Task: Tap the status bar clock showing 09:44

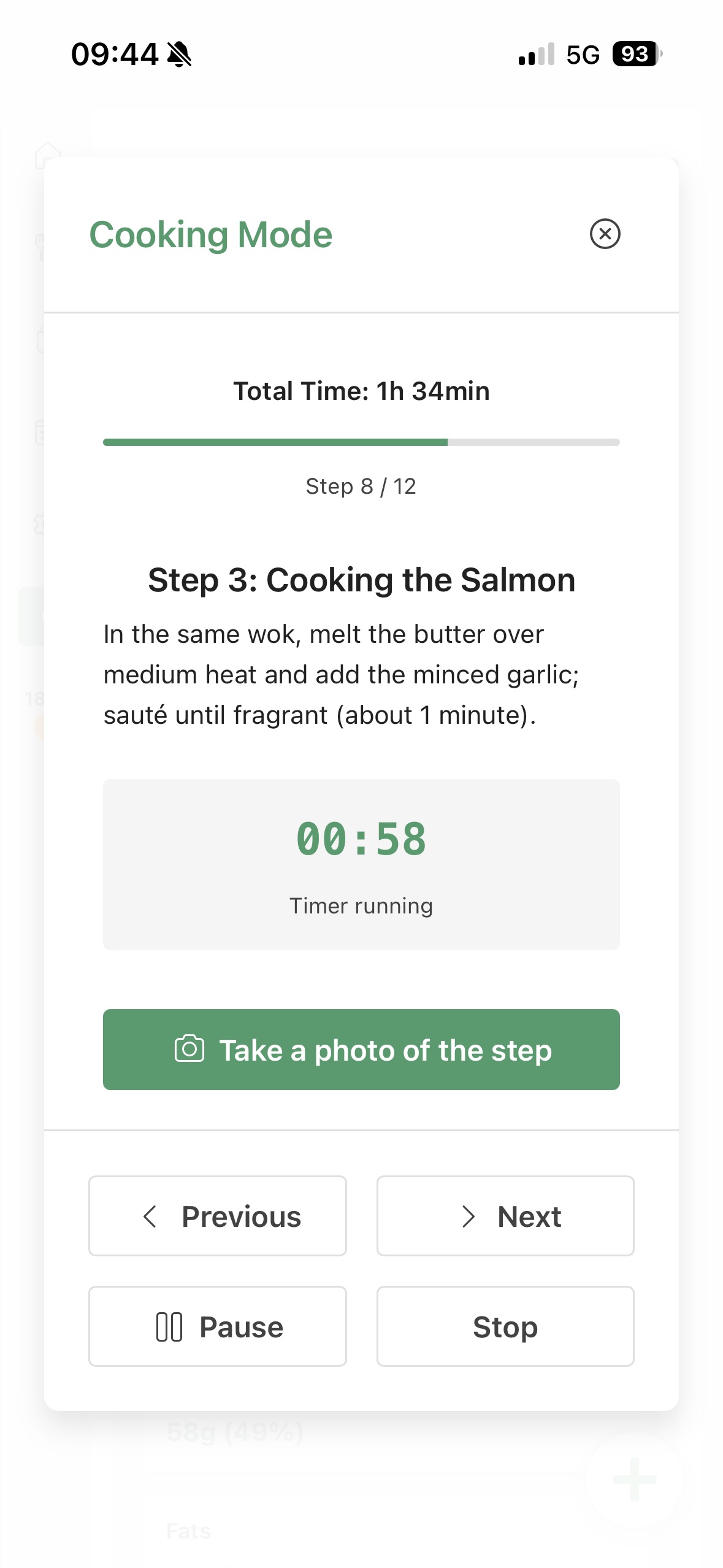Action: pos(114,54)
